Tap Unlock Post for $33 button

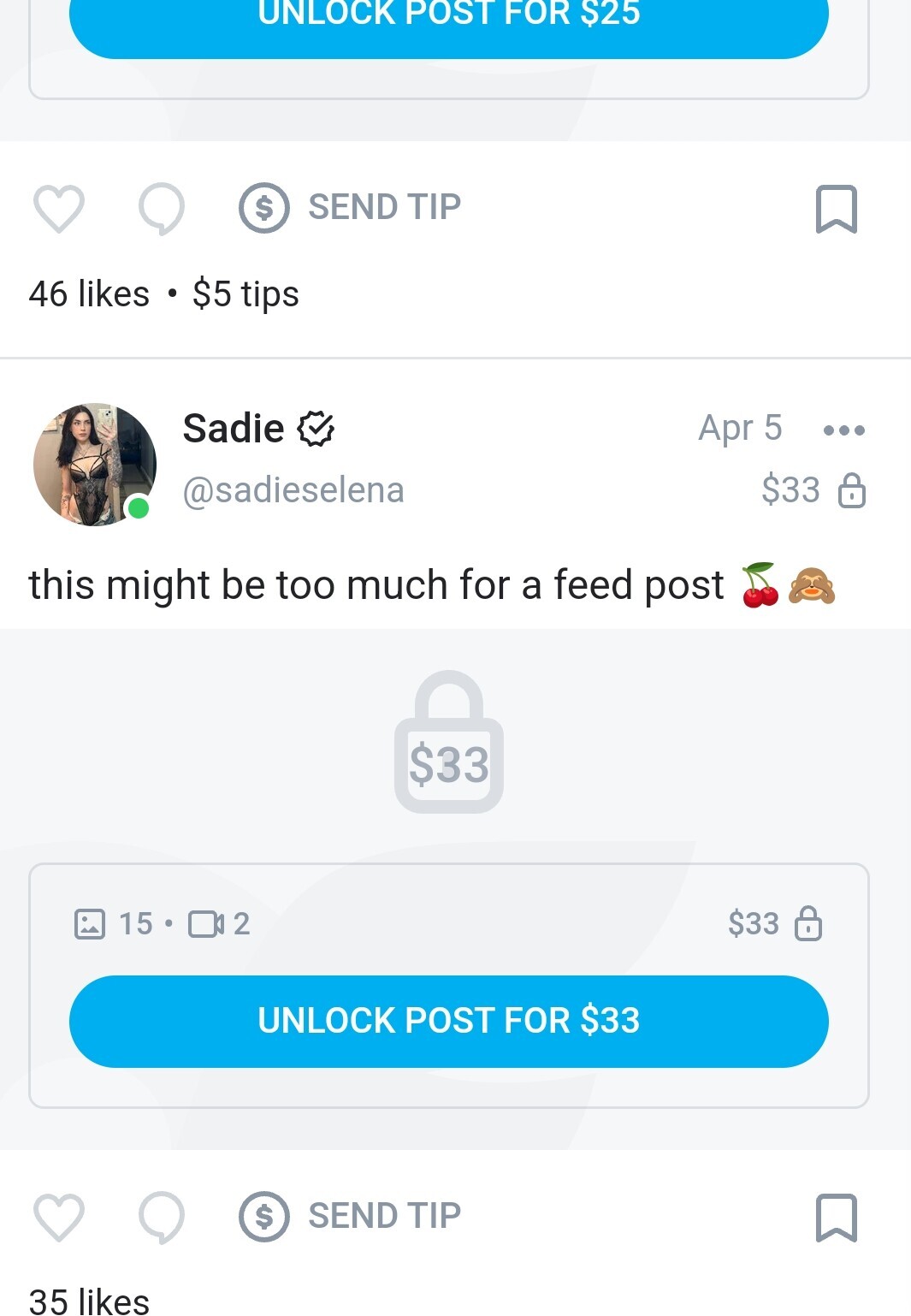[448, 1021]
